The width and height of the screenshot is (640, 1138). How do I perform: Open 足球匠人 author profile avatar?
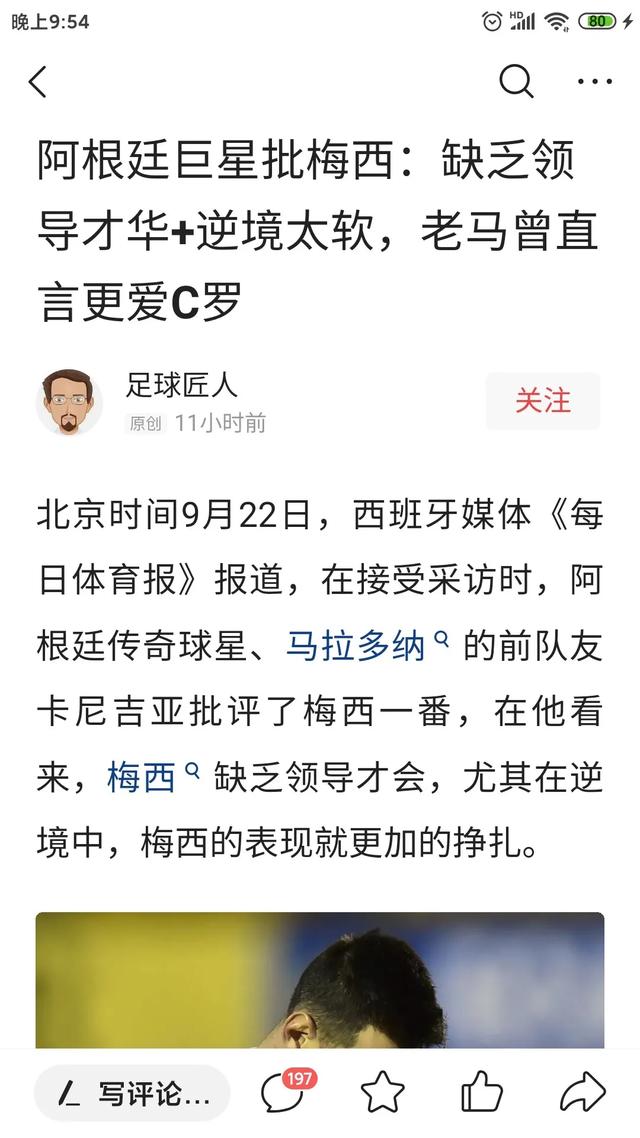pos(70,402)
